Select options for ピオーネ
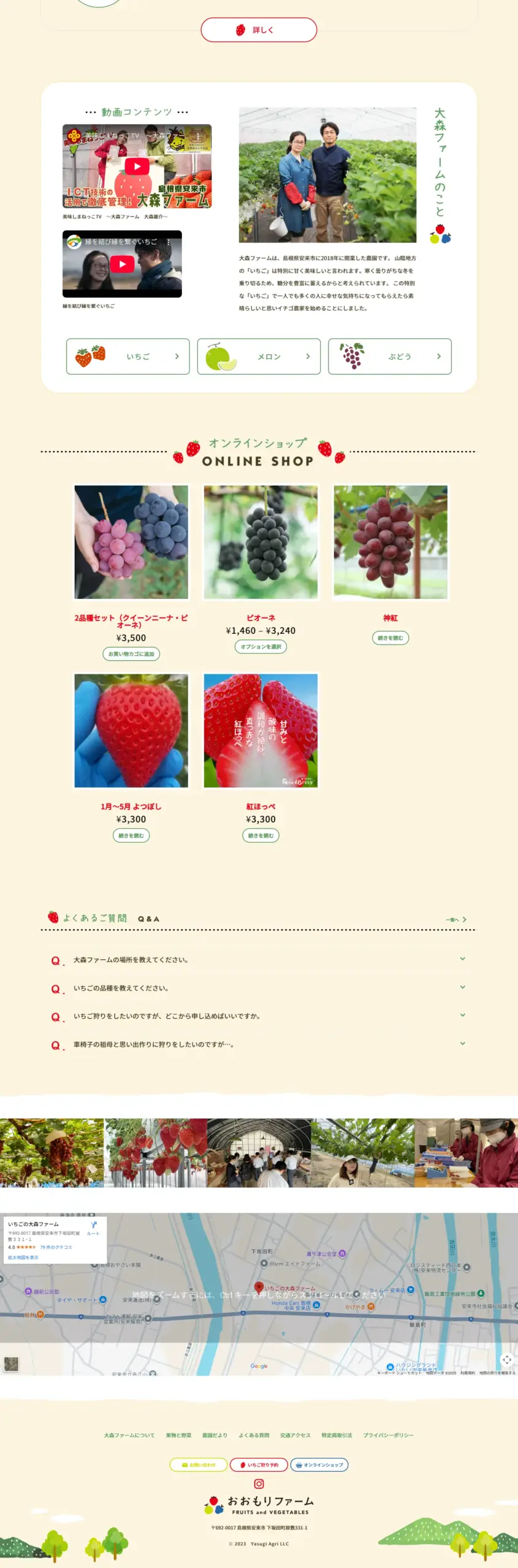 click(x=261, y=647)
